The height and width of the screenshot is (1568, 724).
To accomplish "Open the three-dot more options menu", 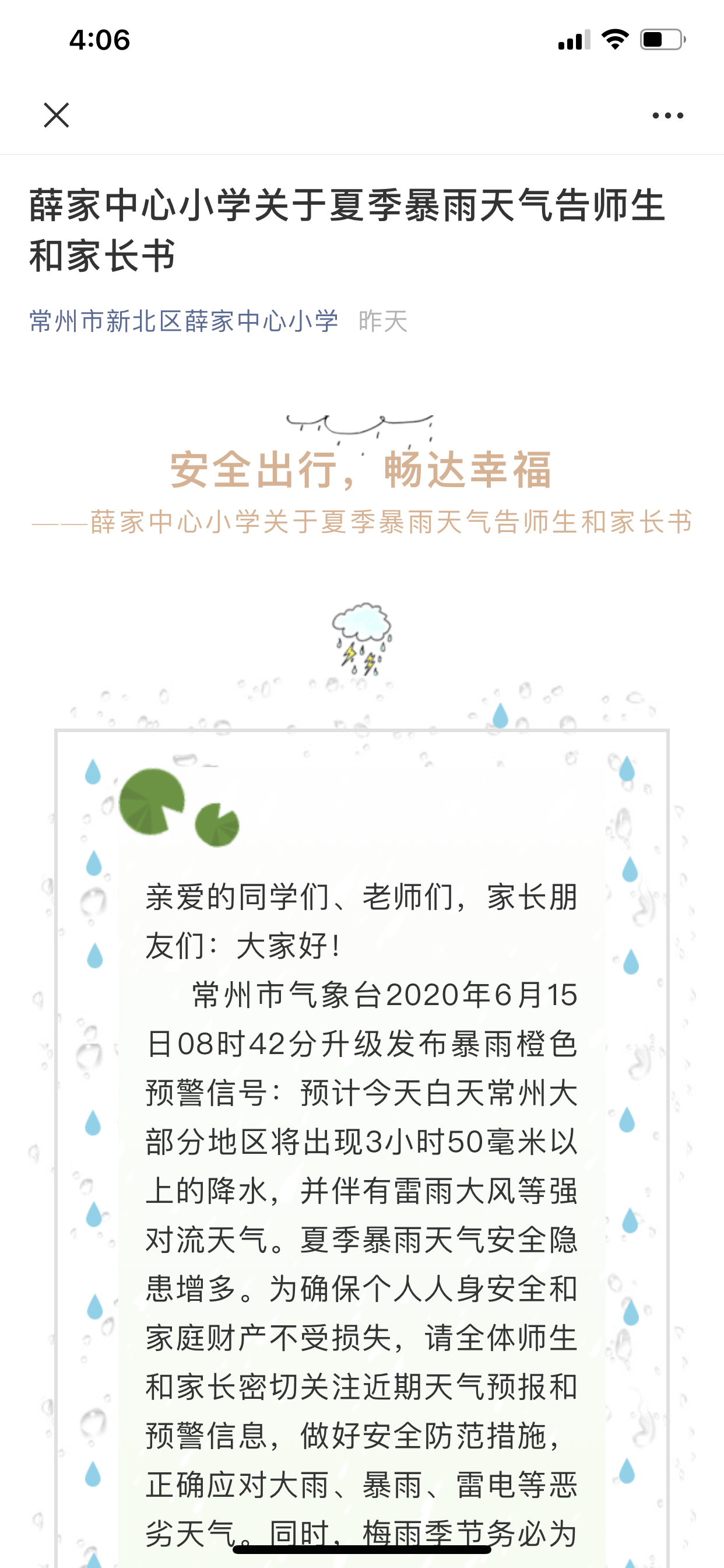I will coord(667,115).
